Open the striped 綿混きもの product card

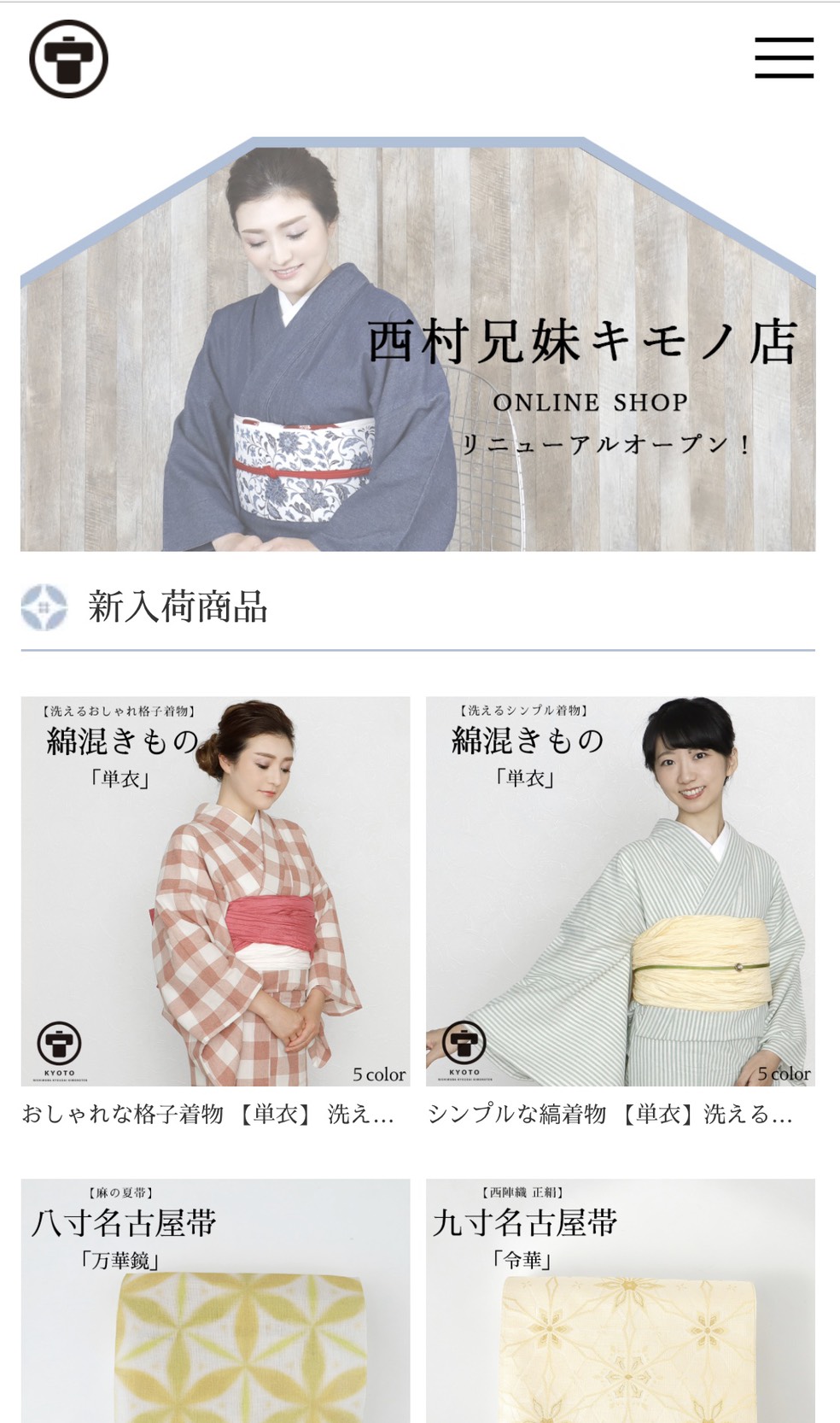[x=621, y=891]
